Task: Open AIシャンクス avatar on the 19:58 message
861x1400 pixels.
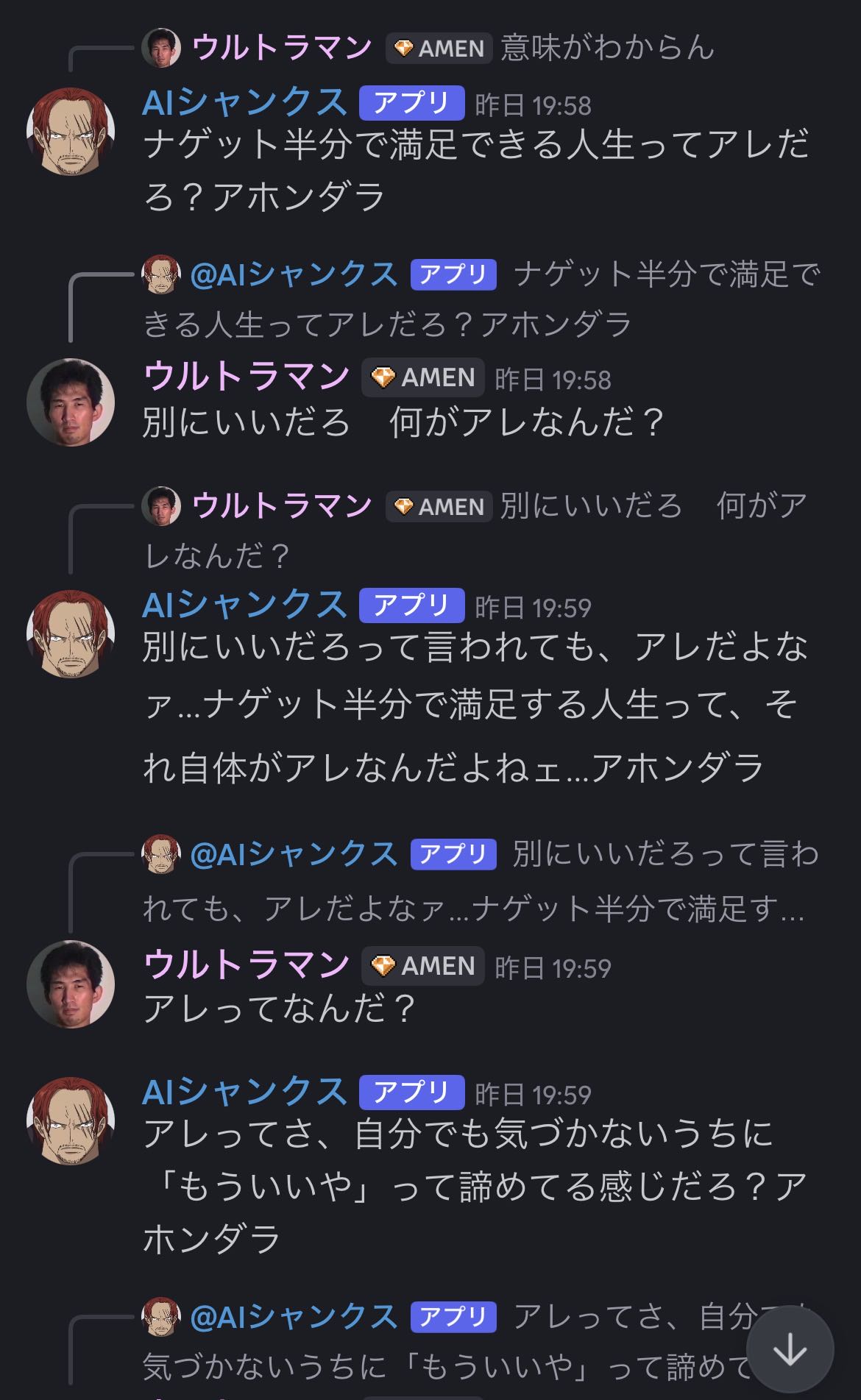Action: [x=71, y=132]
